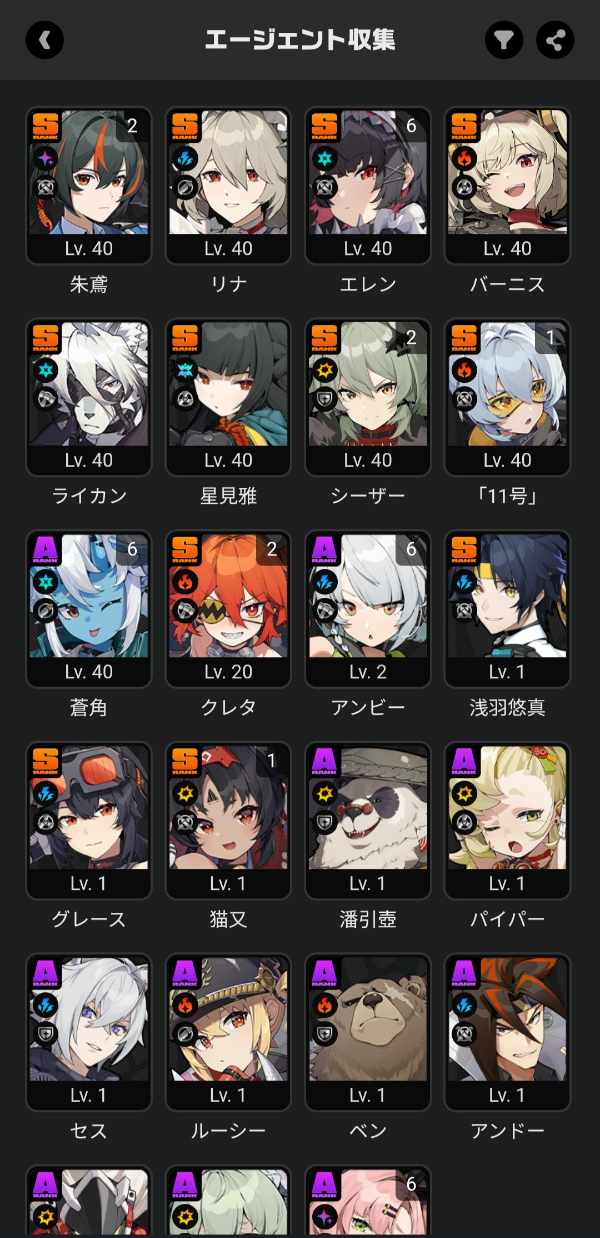Open the agent filter options
Image resolution: width=600 pixels, height=1238 pixels.
point(504,40)
